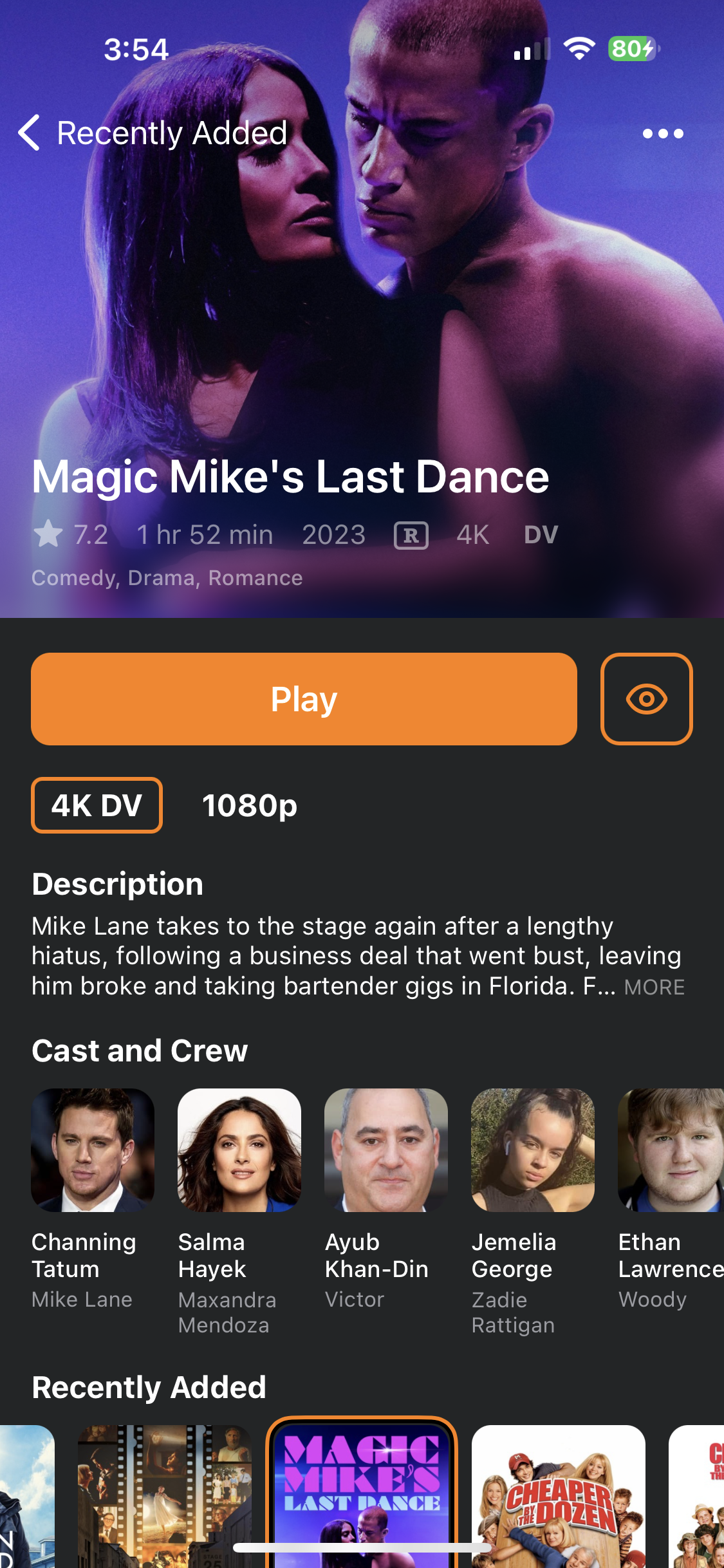This screenshot has height=1568, width=724.
Task: Open Ethan Lawrence's cast profile
Action: [x=671, y=1150]
